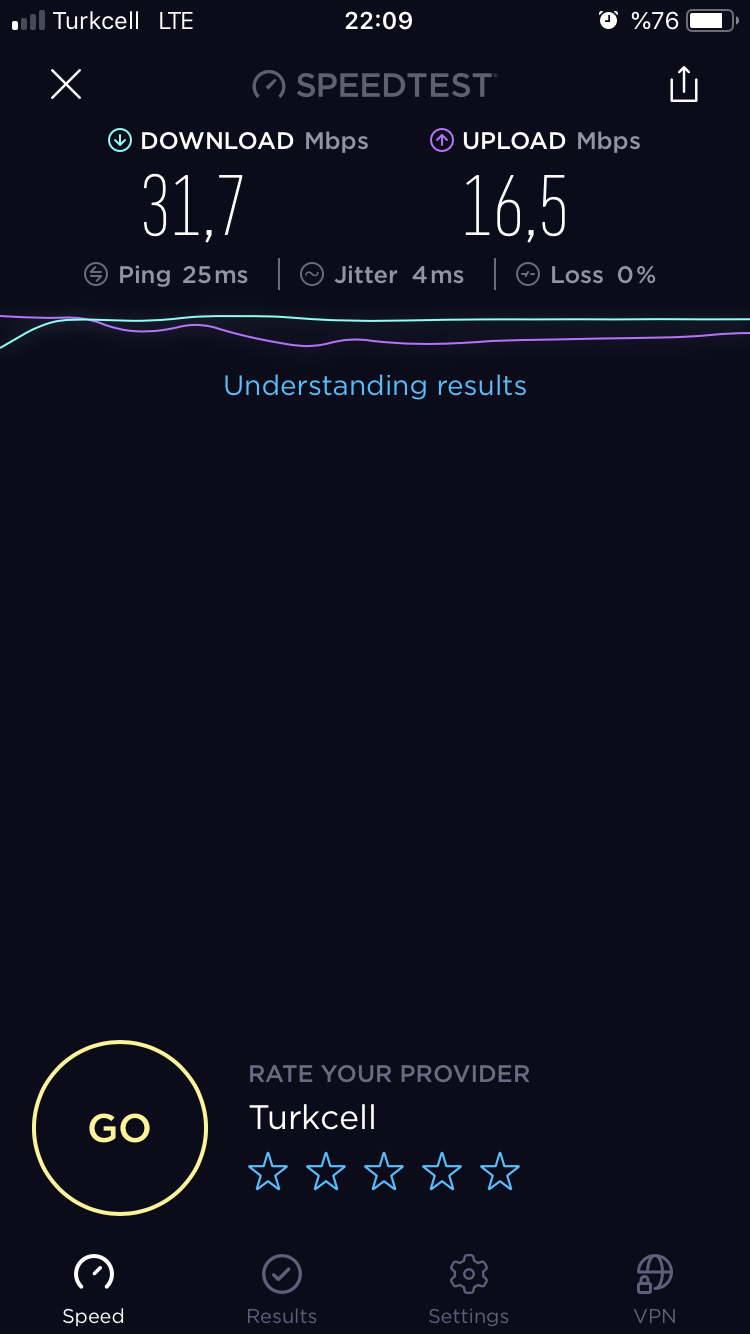Go to the VPN tab
750x1334 pixels.
[x=655, y=1290]
